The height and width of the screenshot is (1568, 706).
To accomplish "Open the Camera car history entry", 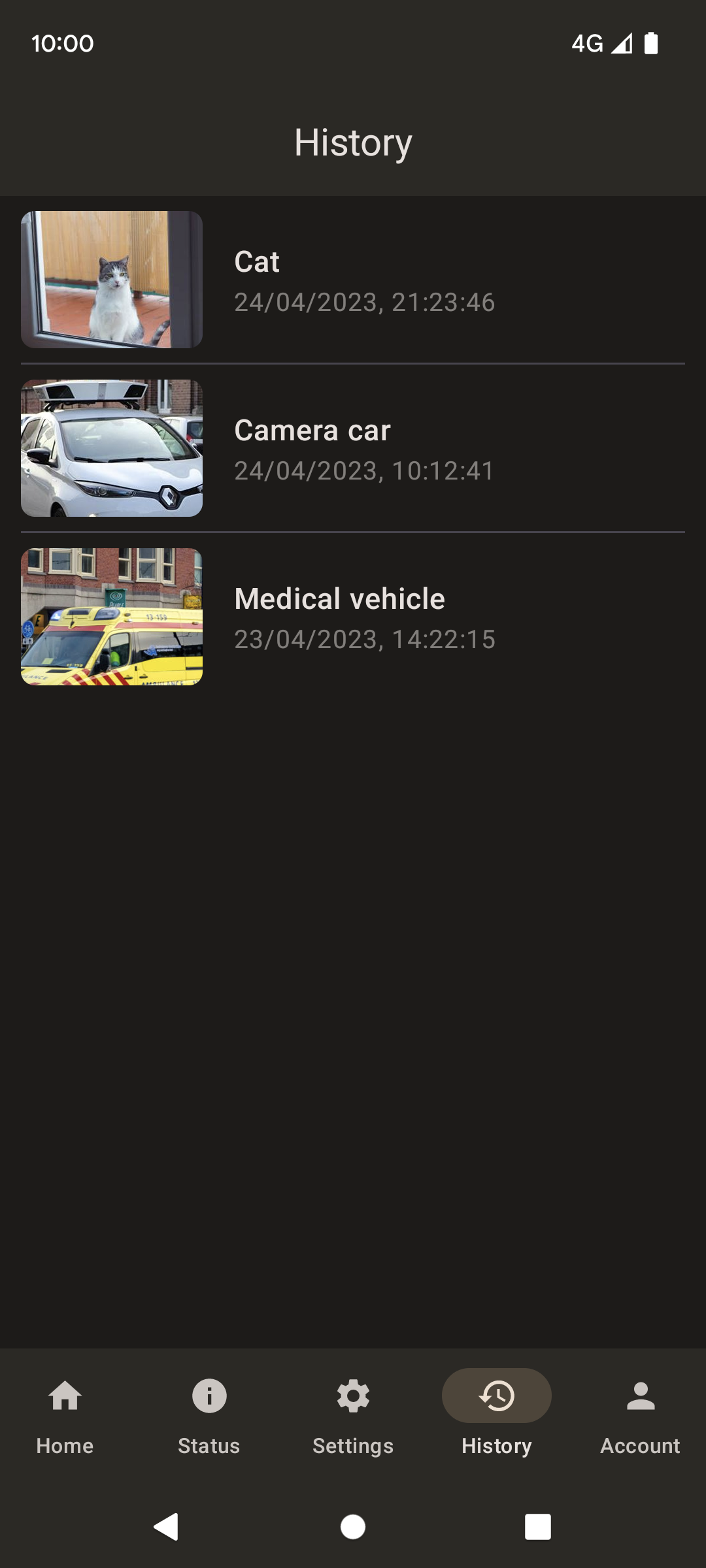I will (x=353, y=448).
